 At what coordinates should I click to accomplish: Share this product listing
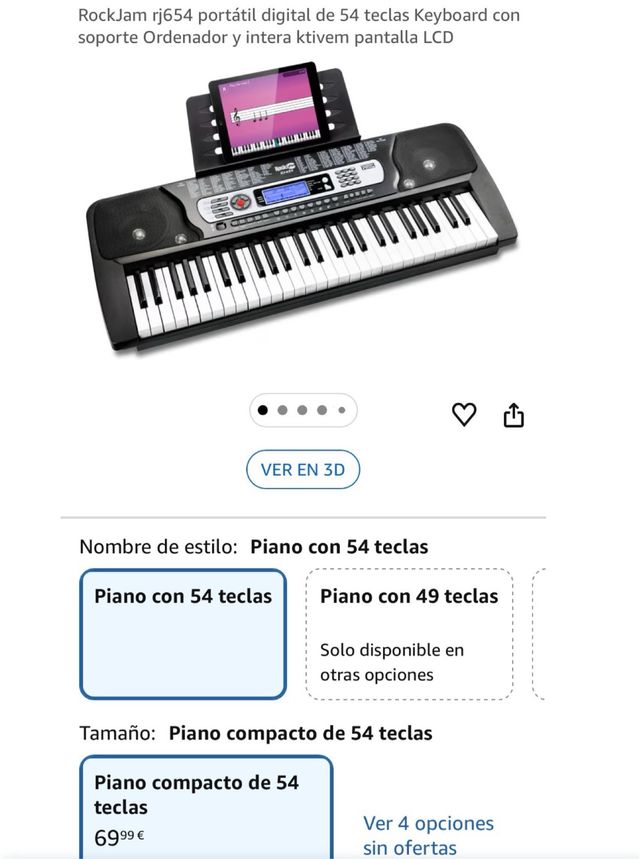point(513,415)
